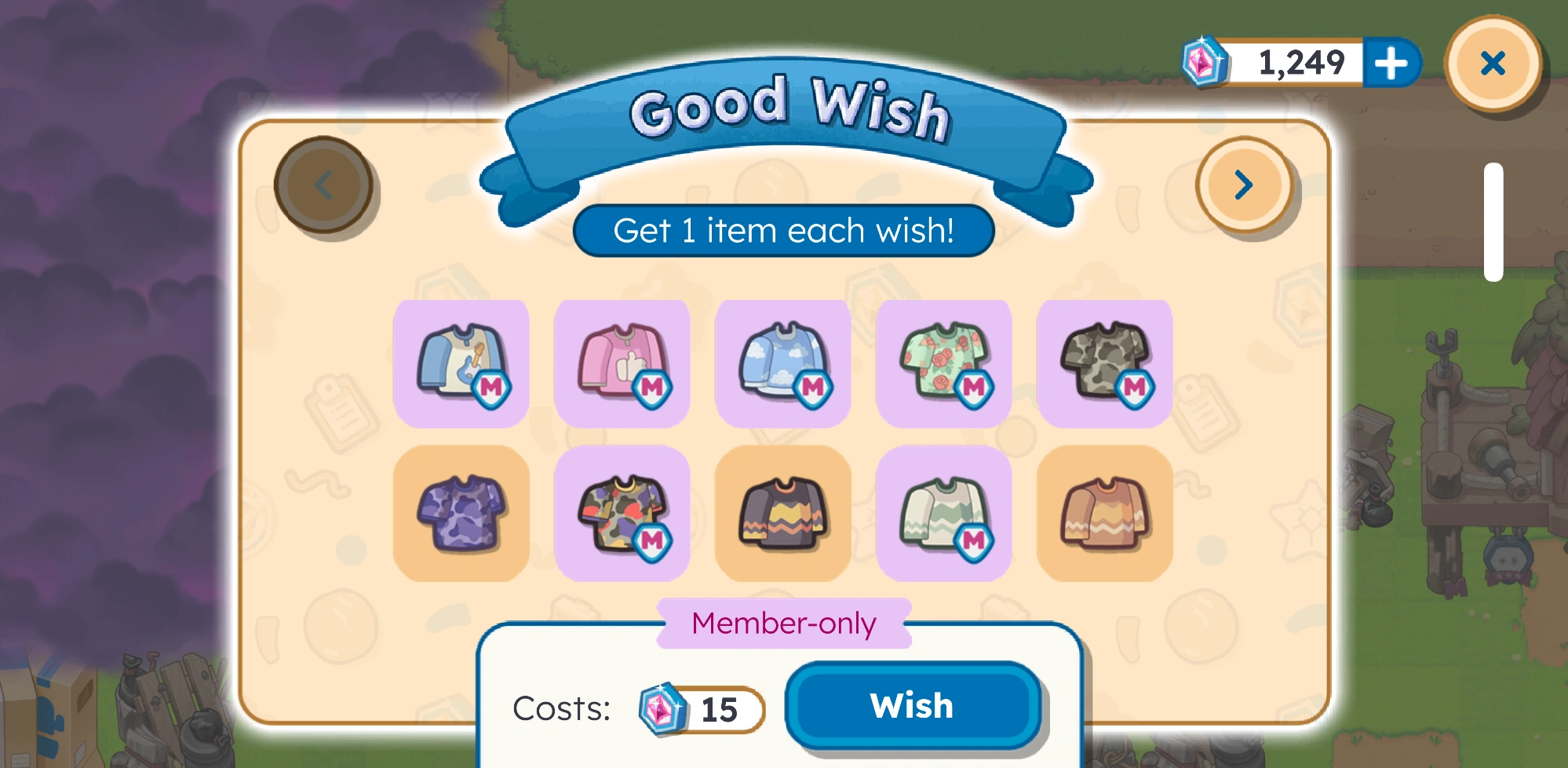Add more gems with plus button
This screenshot has height=768, width=1568.
[x=1391, y=63]
